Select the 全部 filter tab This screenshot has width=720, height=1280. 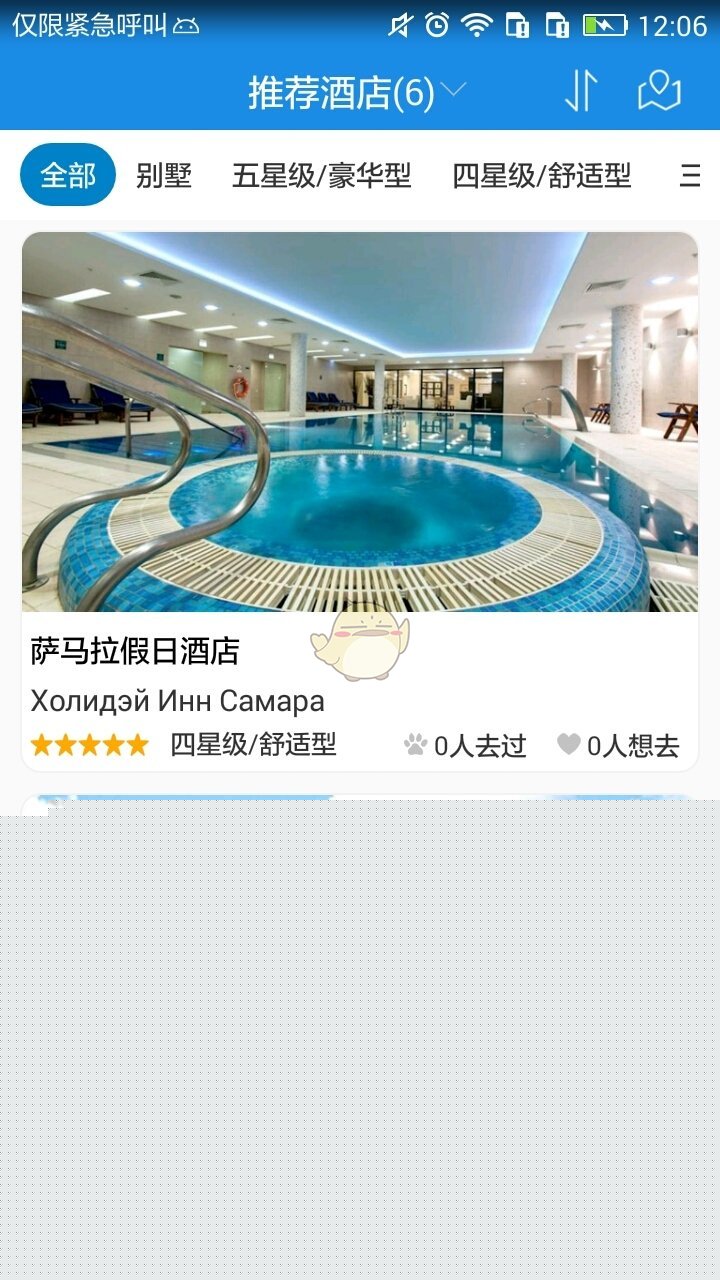coord(68,175)
